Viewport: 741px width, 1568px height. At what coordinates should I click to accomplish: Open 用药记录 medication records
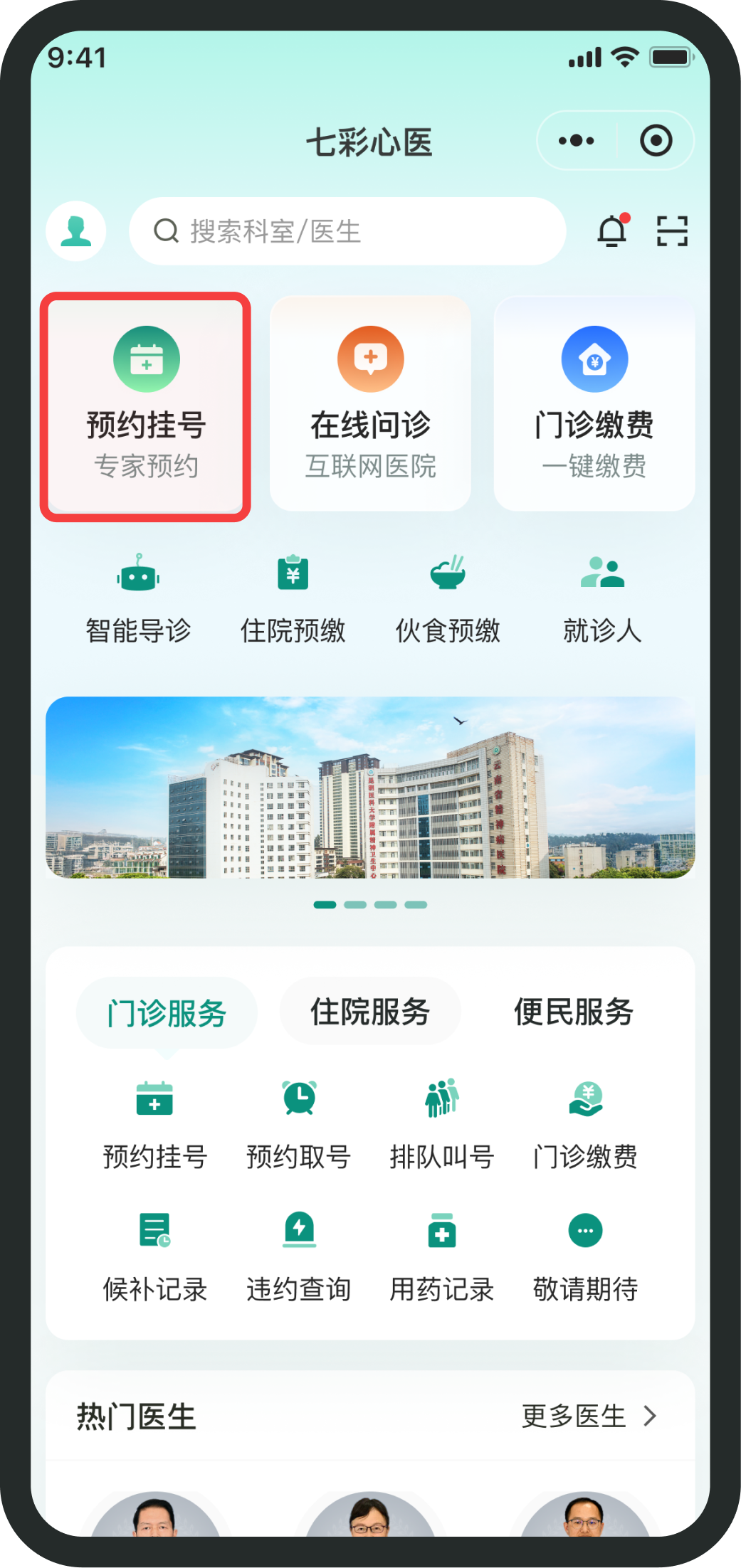click(x=442, y=1256)
